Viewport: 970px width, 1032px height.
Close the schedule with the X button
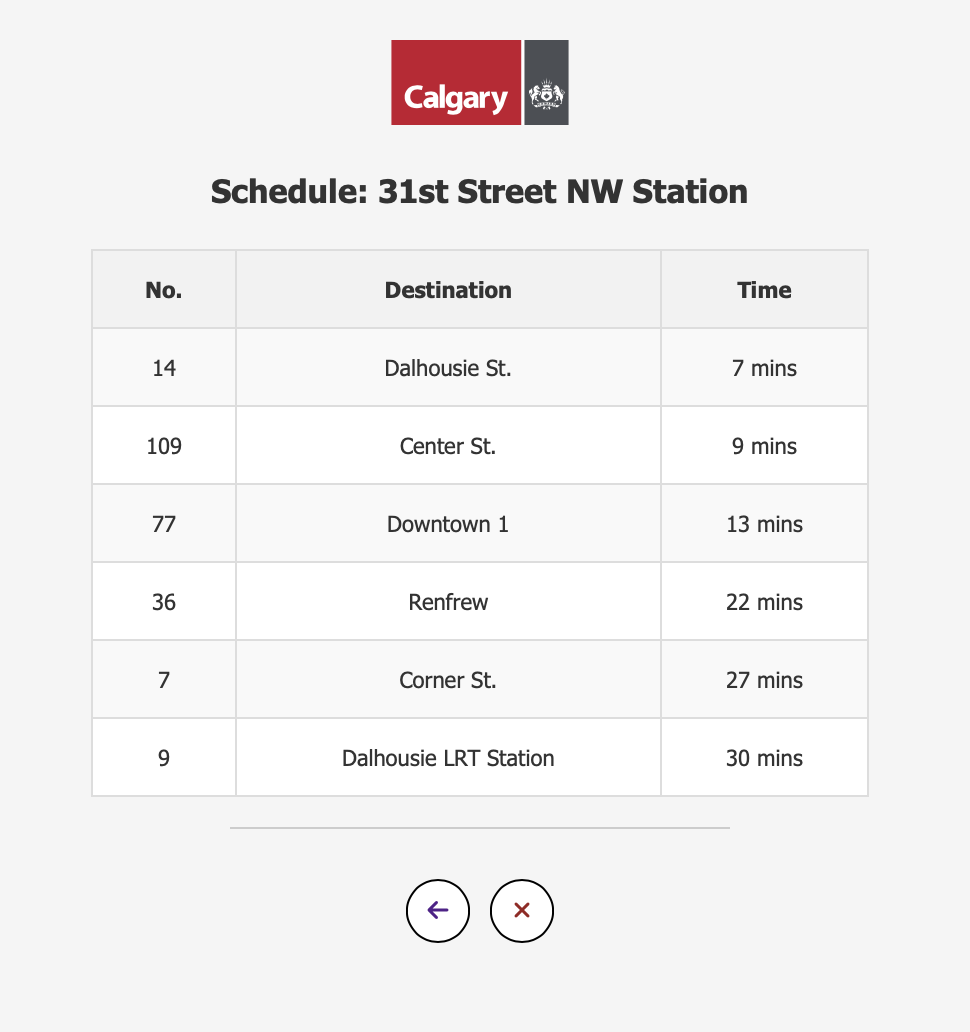(521, 910)
